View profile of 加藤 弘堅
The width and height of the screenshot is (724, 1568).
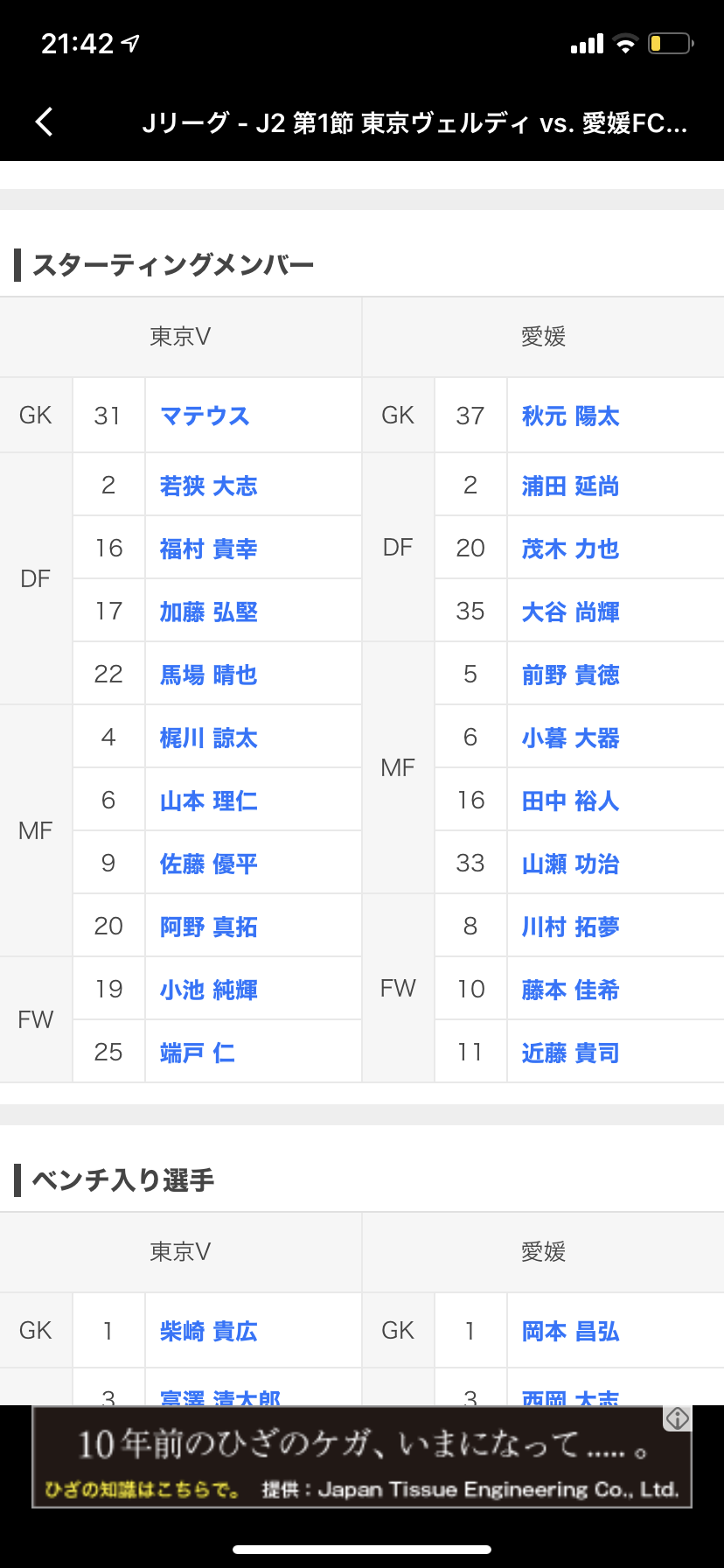(209, 612)
